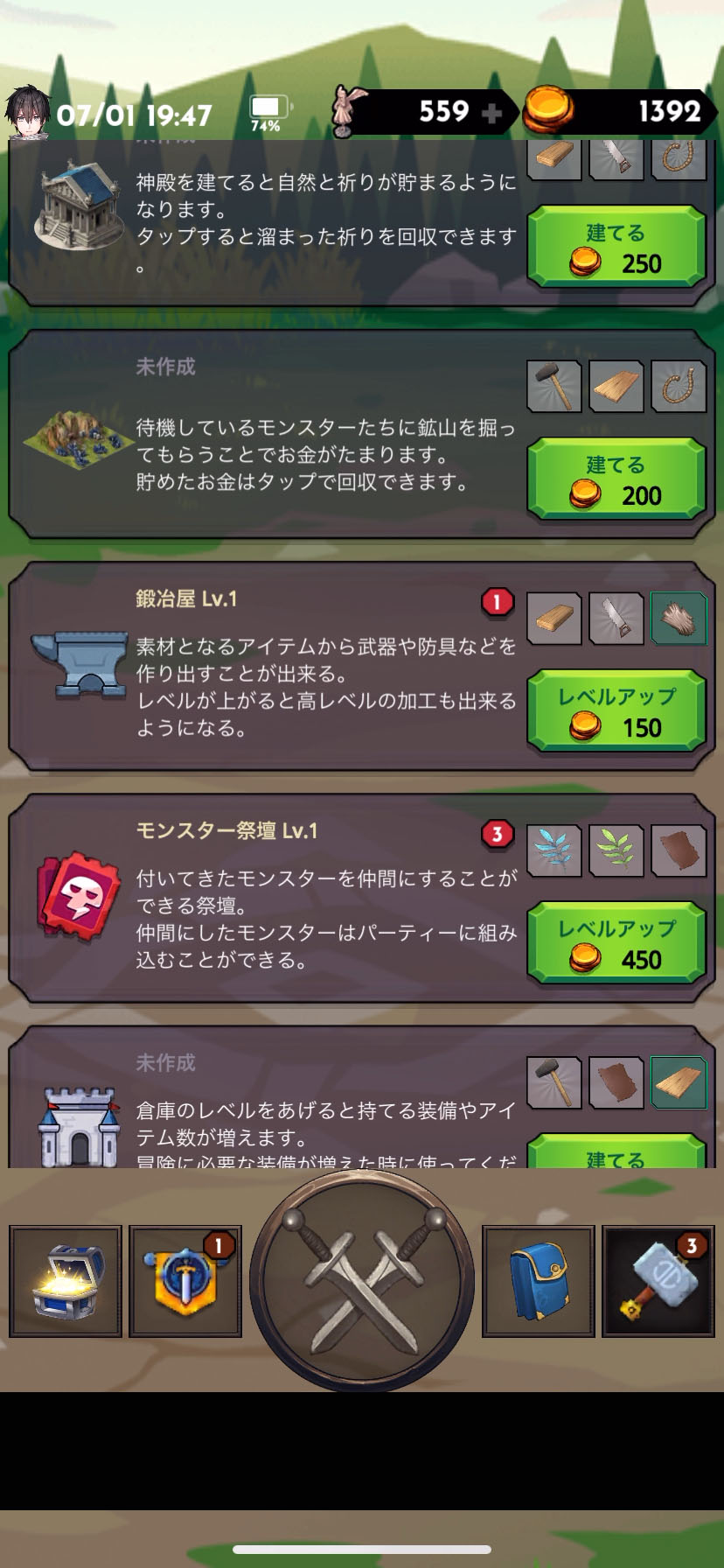This screenshot has height=1568, width=724.
Task: Level up the monster altar for 450
Action: point(616,943)
